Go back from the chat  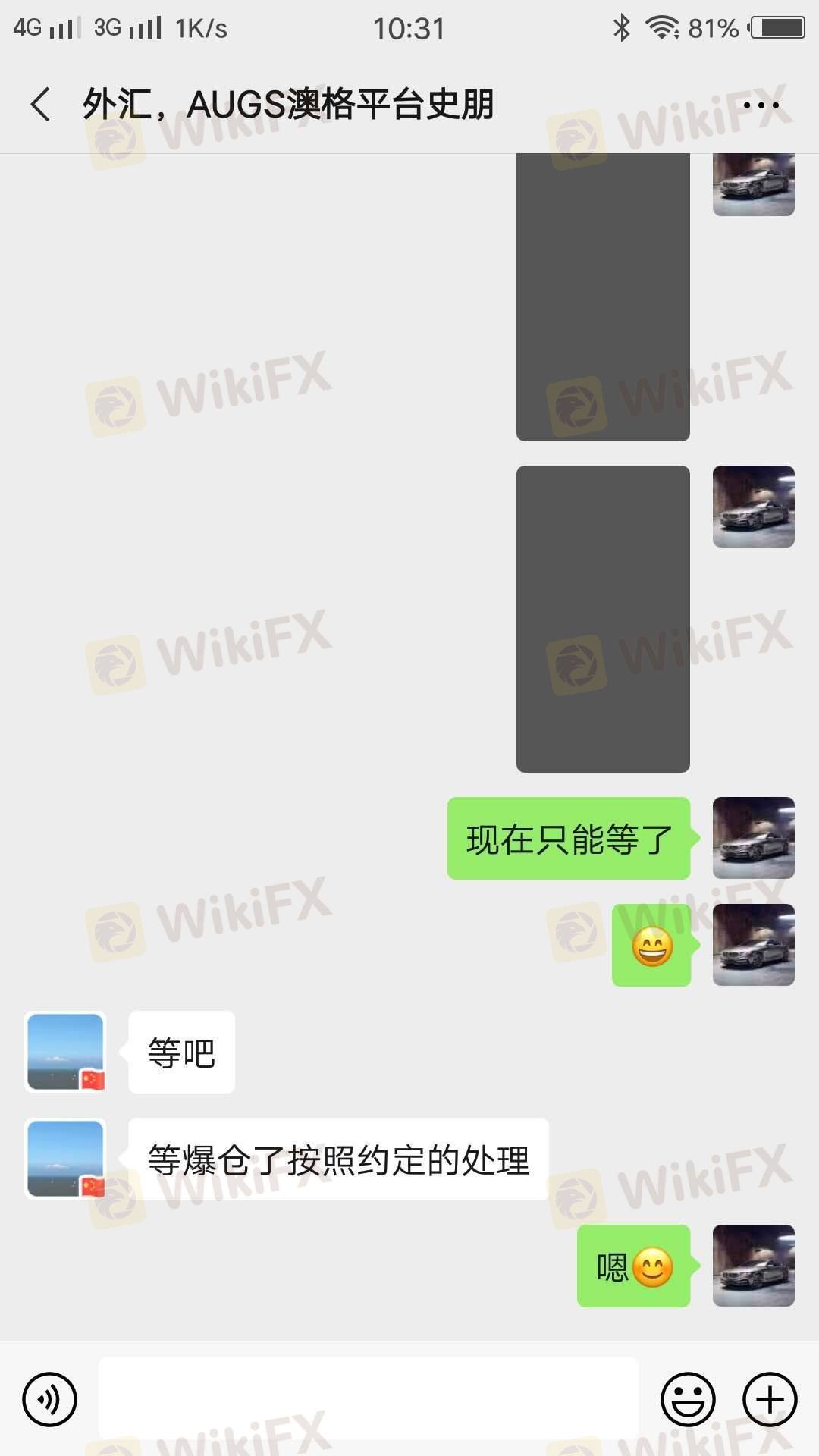(x=41, y=104)
